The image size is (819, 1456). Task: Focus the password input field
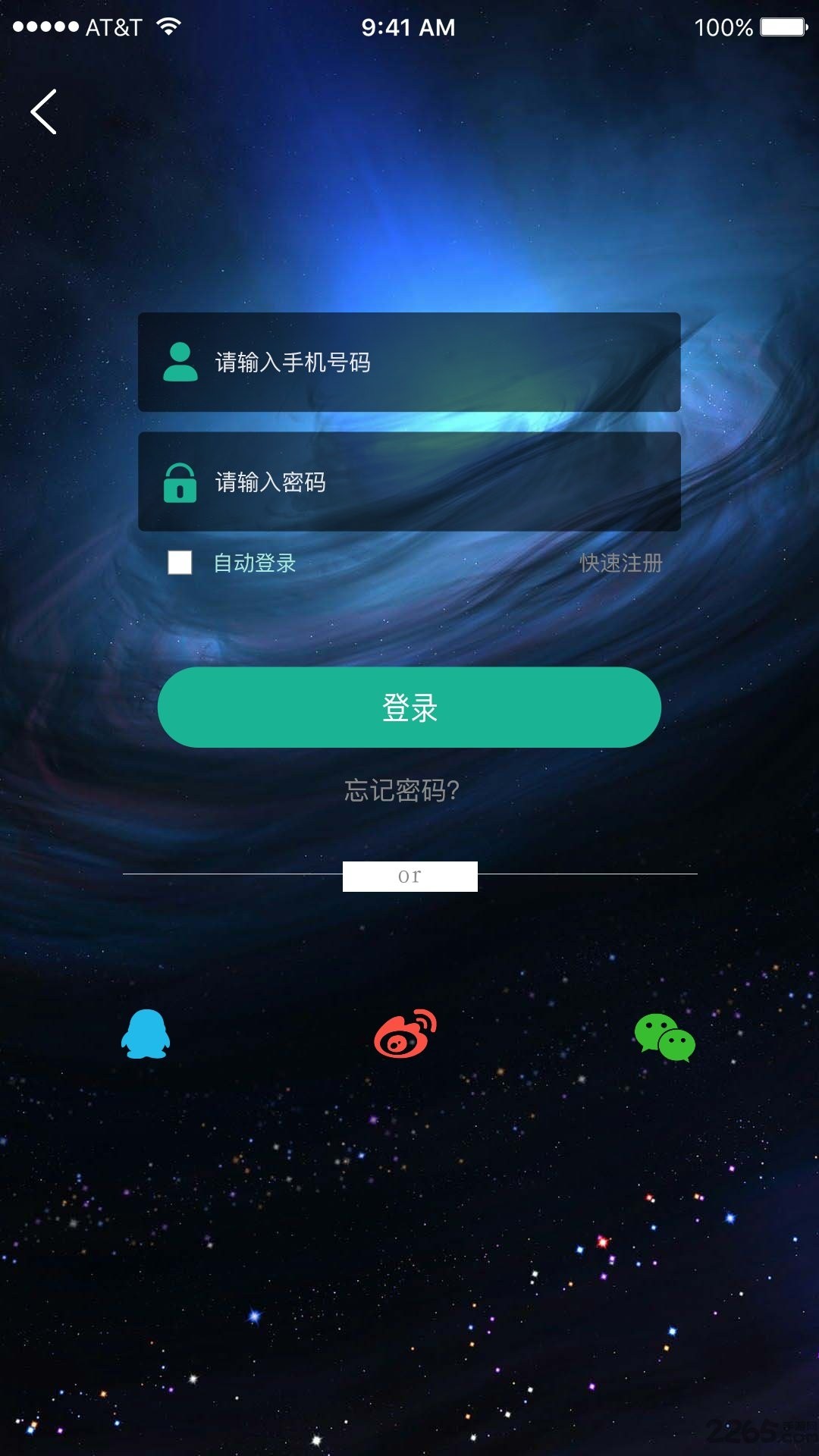pos(425,482)
